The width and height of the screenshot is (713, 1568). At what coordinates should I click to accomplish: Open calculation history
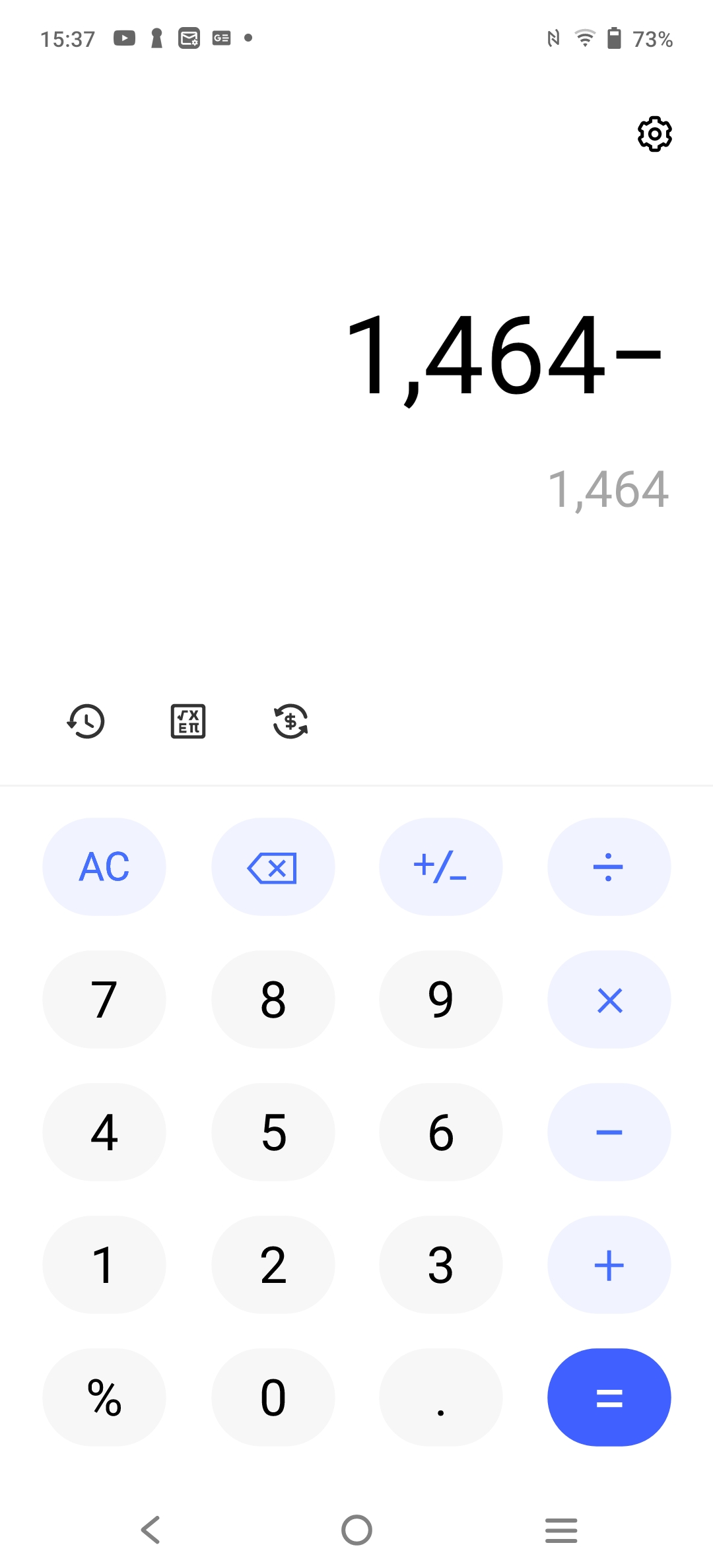tap(86, 721)
